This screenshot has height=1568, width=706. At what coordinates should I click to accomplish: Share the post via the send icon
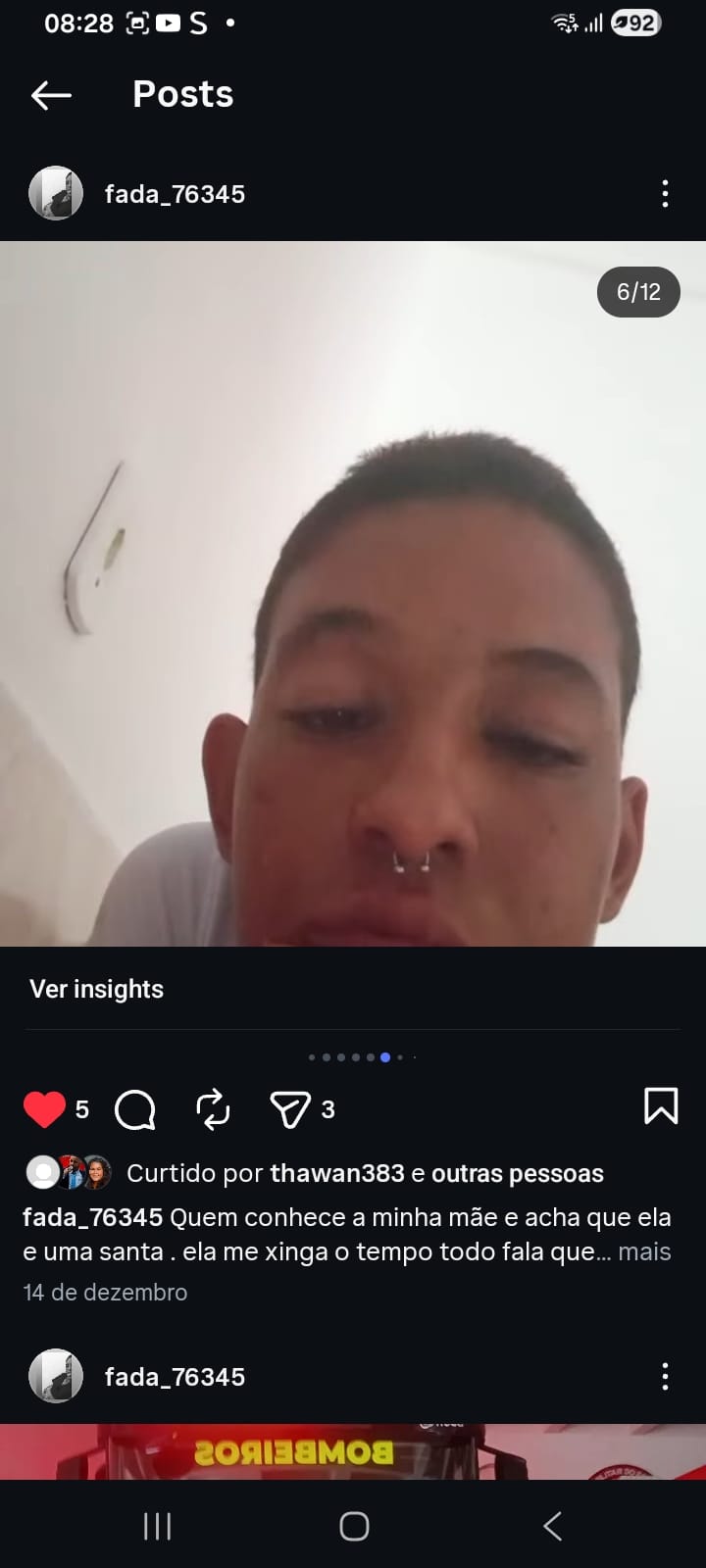tap(289, 1109)
